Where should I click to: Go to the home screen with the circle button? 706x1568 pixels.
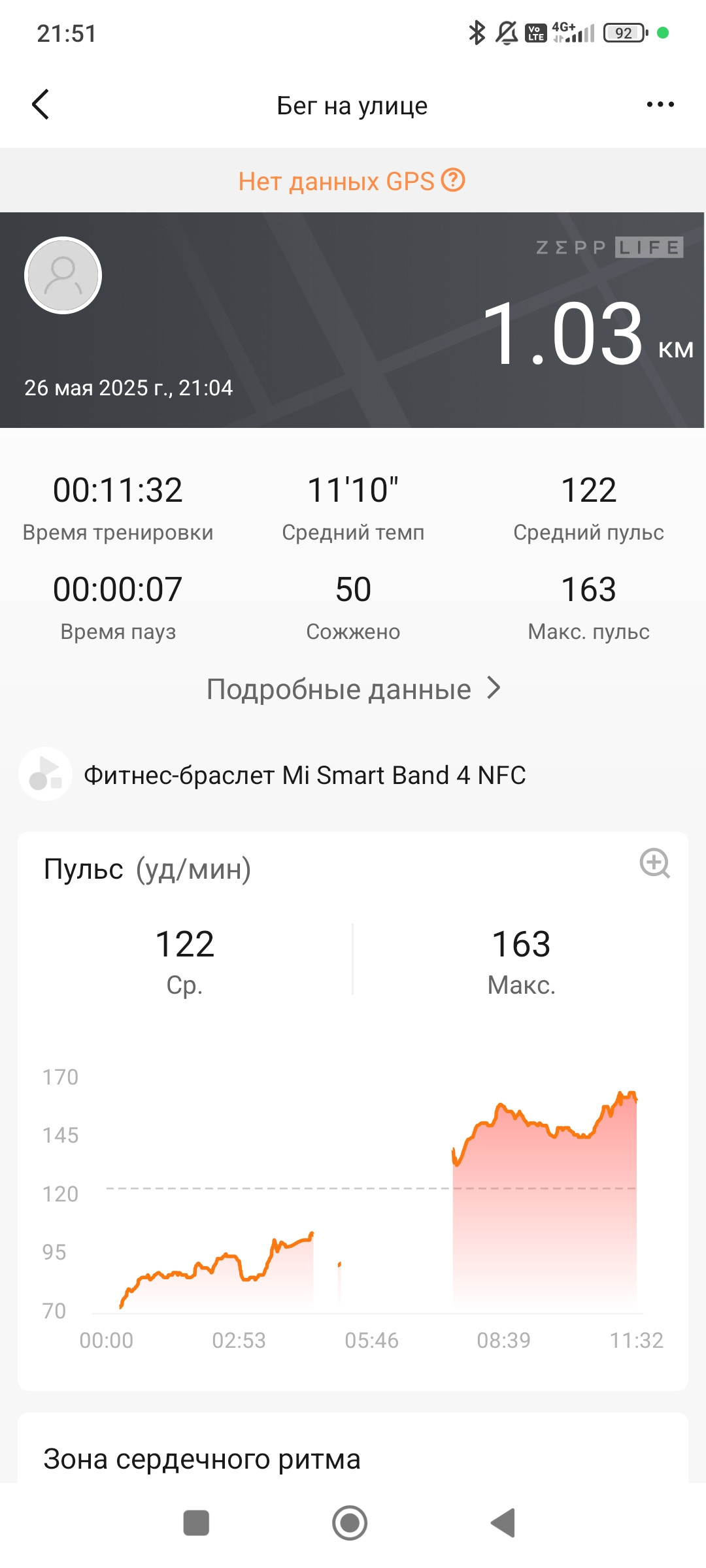350,1523
